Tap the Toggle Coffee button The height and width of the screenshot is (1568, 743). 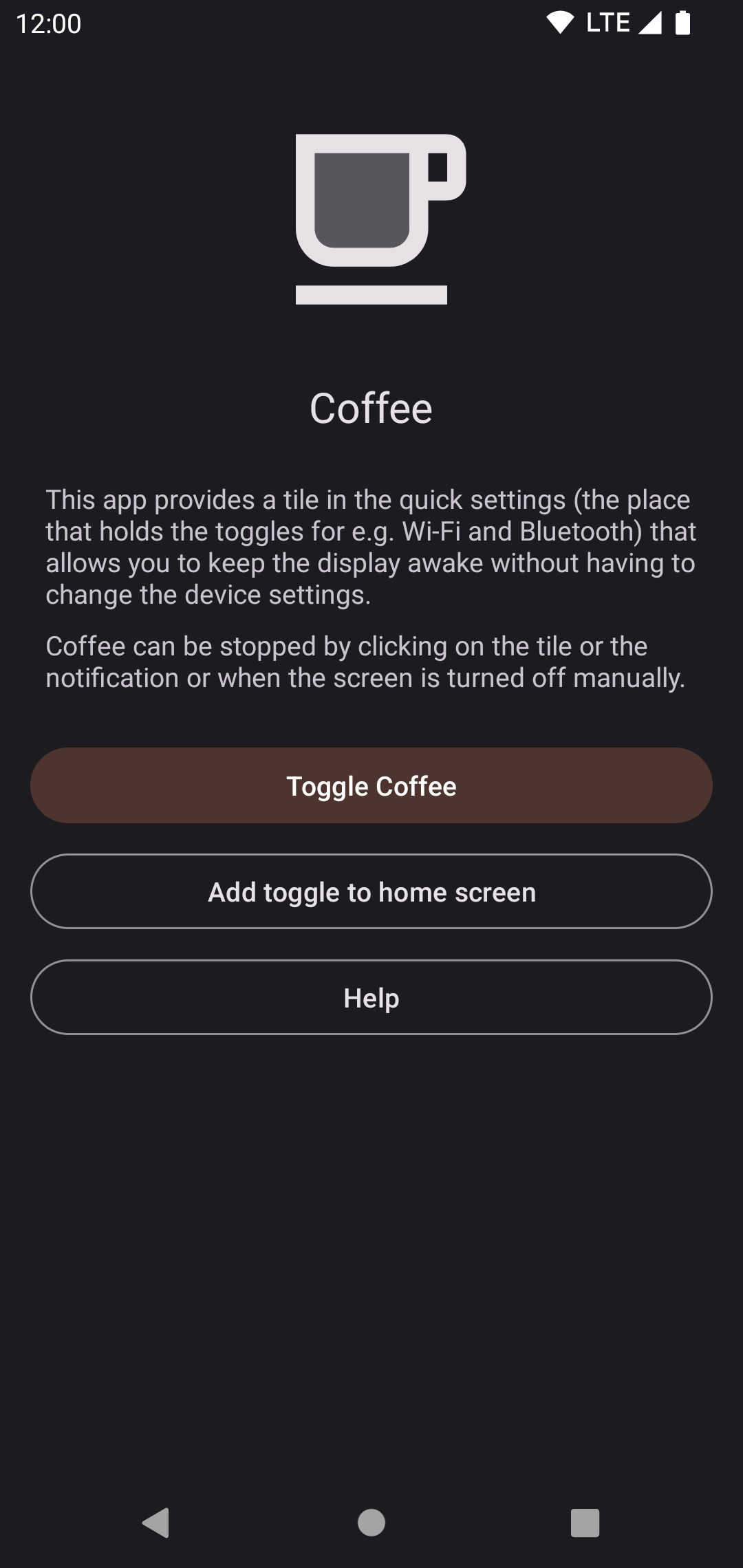tap(371, 785)
